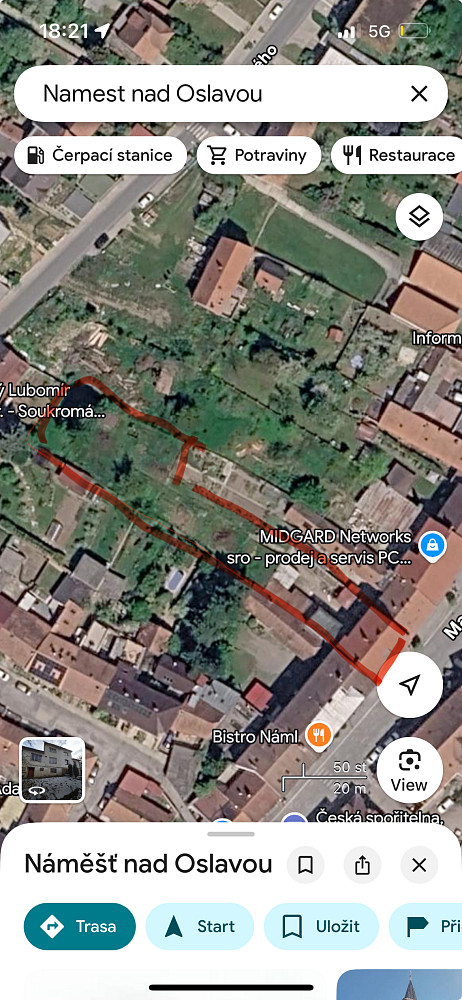Clear the Namest nad Oslavou search query

(x=419, y=94)
